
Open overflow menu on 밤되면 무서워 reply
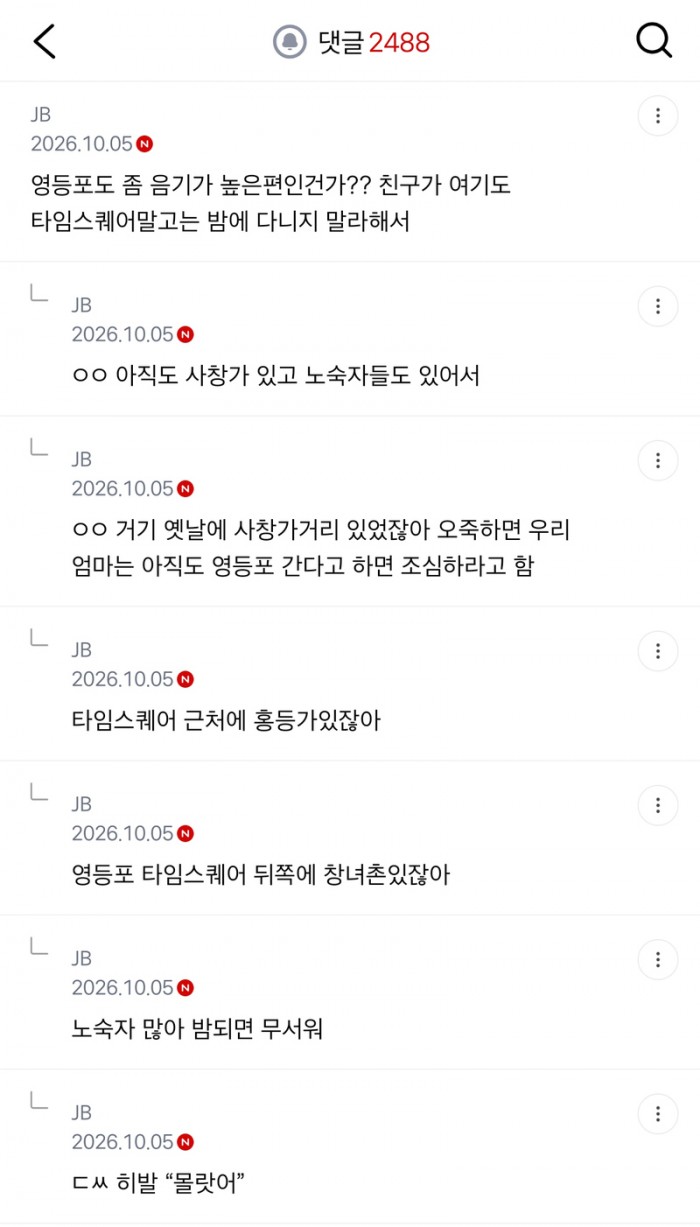coord(658,960)
